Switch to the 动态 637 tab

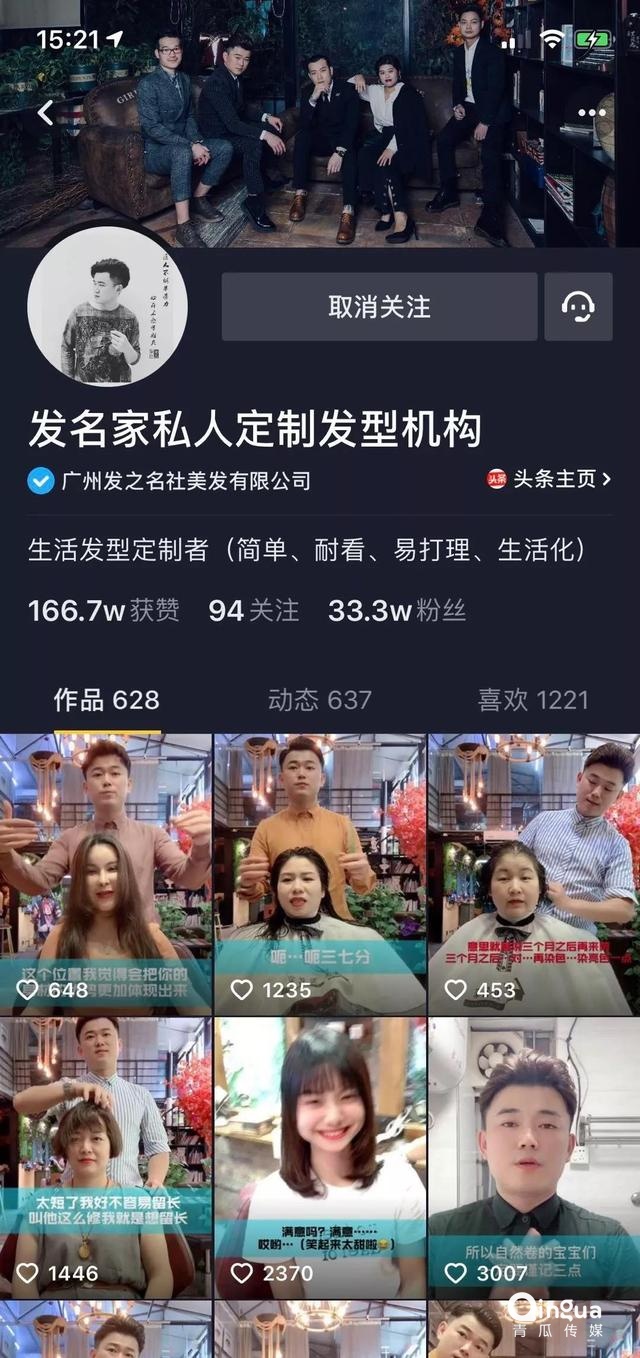point(319,700)
